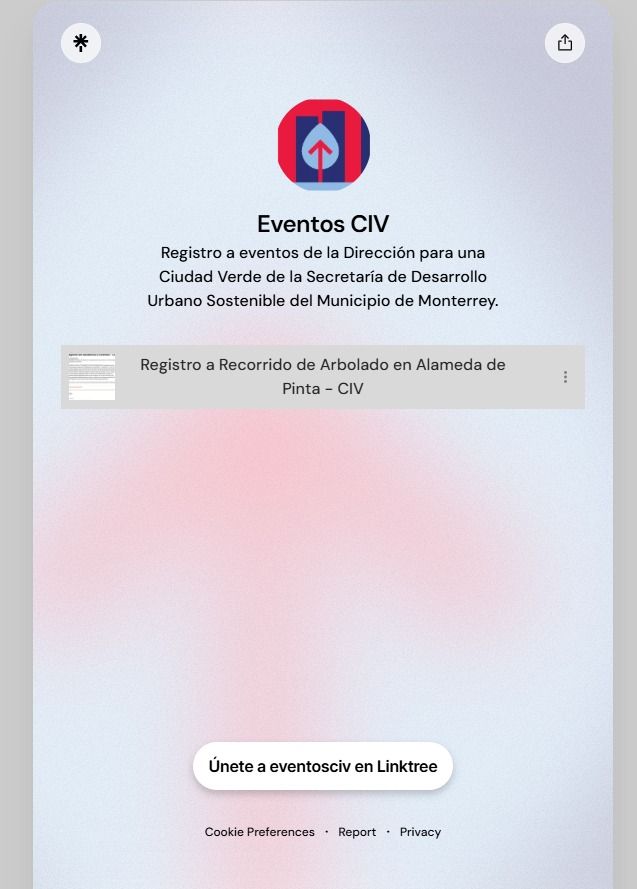Open the Privacy link

[420, 832]
